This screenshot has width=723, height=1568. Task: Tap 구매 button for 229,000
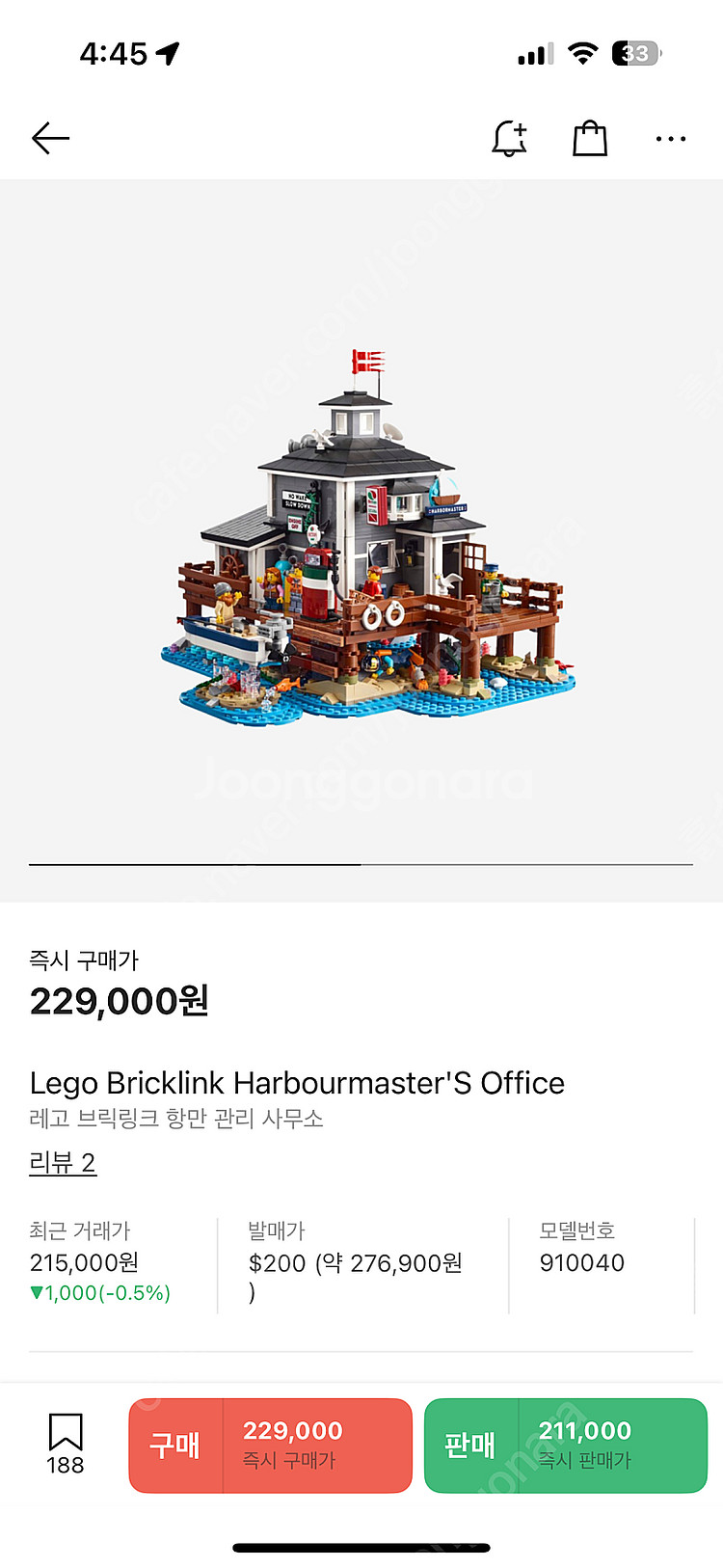coord(271,1446)
